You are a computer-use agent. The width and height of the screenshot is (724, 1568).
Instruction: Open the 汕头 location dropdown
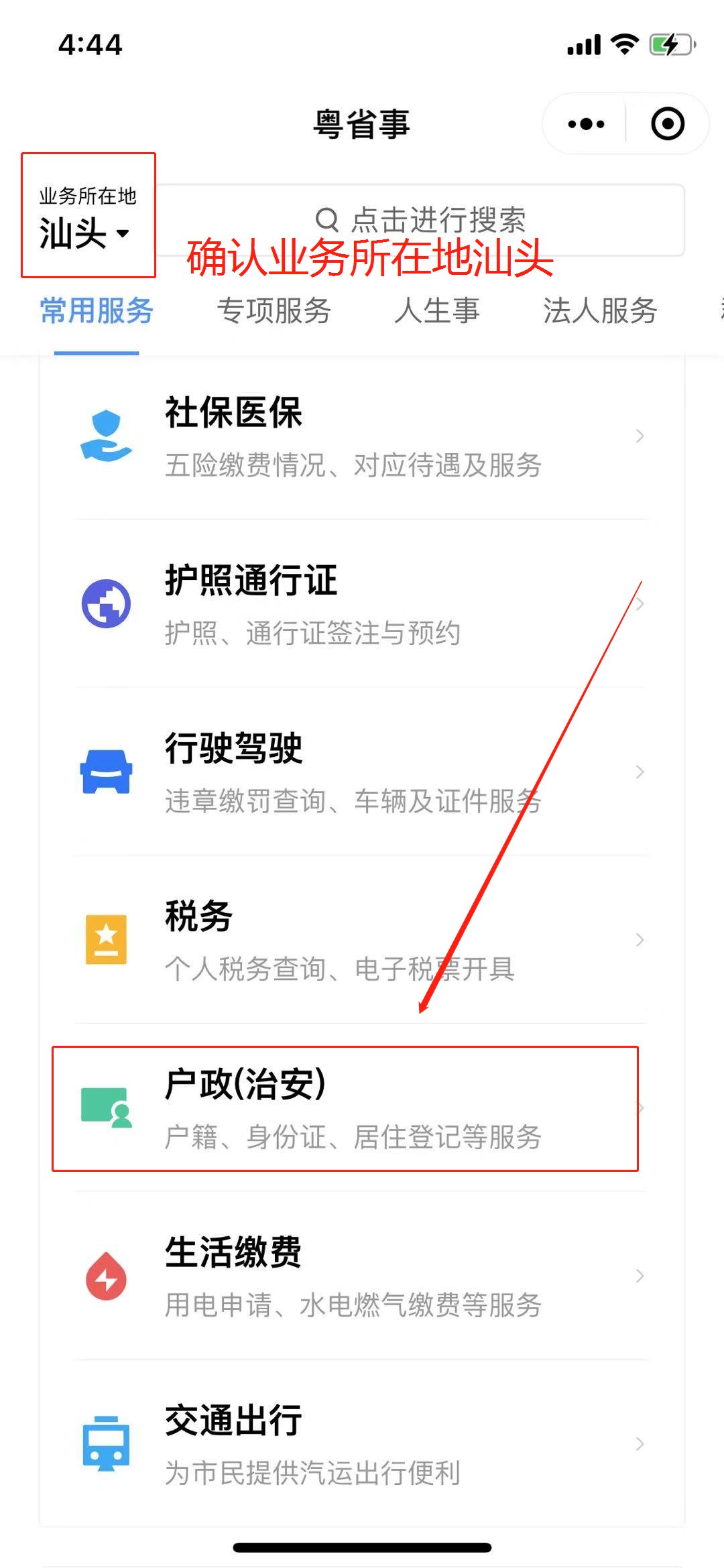84,233
